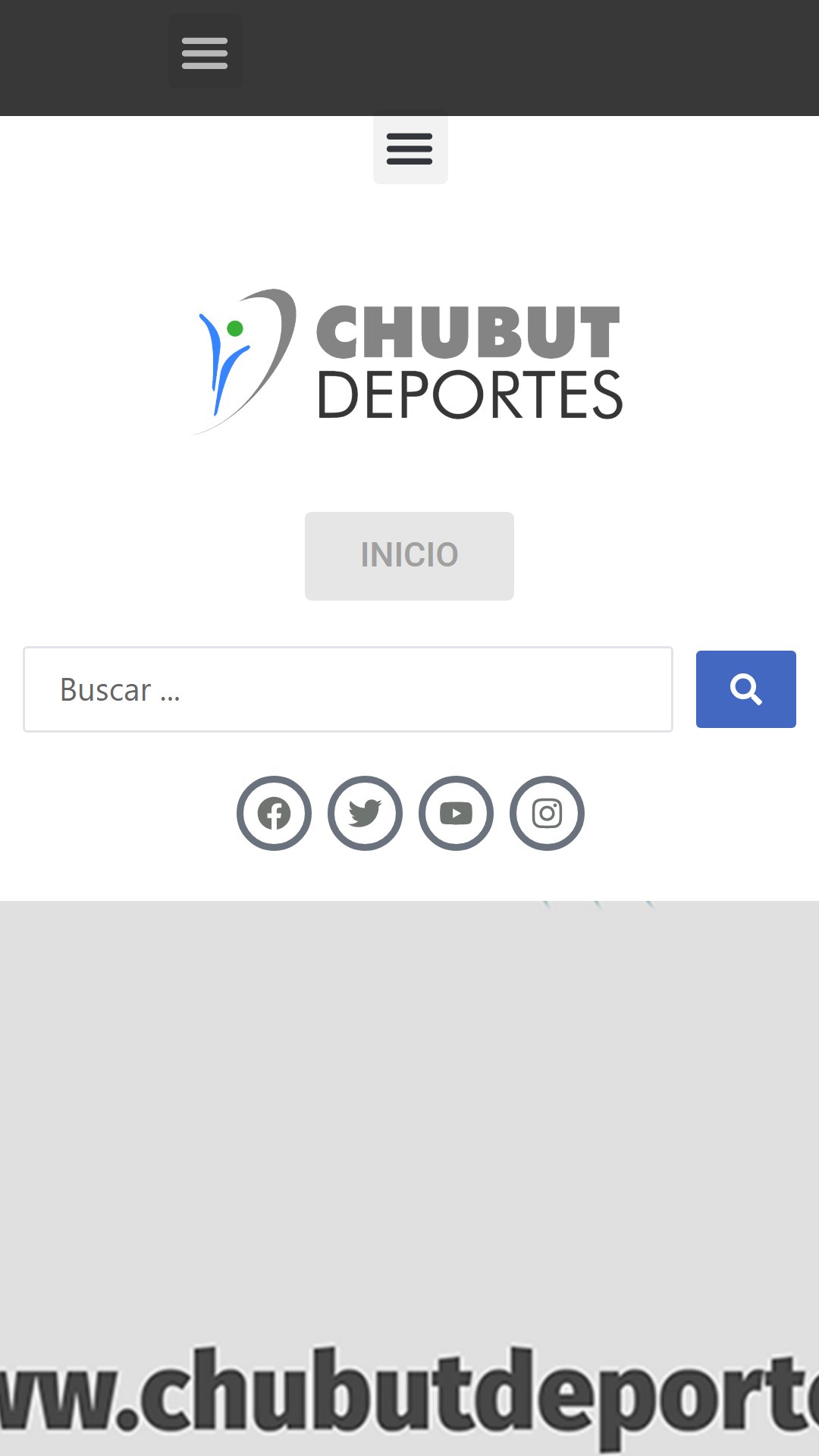Image resolution: width=819 pixels, height=1456 pixels.
Task: Open the hamburger menu in the dark top bar
Action: pyautogui.click(x=206, y=52)
